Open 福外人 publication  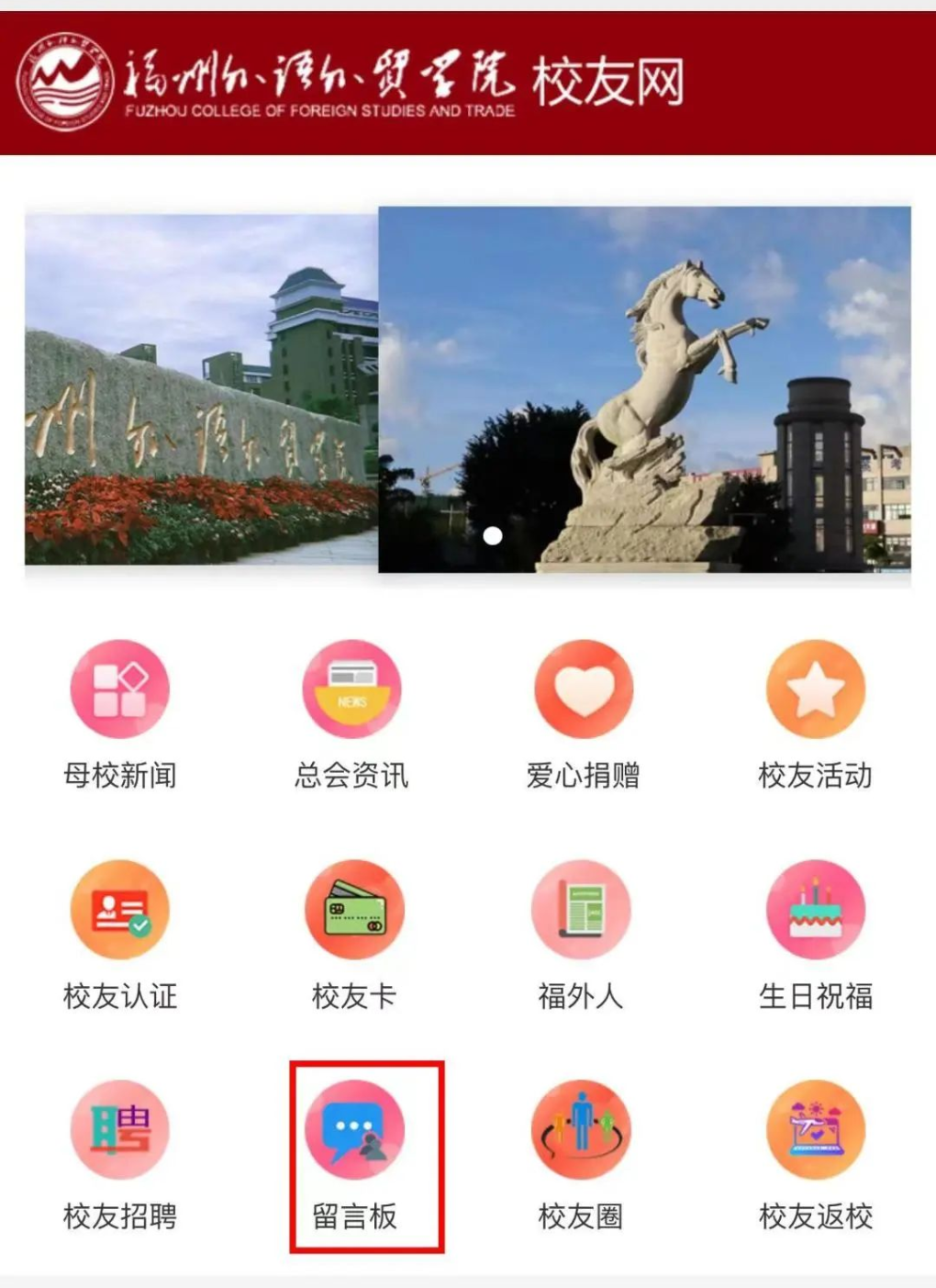(580, 911)
